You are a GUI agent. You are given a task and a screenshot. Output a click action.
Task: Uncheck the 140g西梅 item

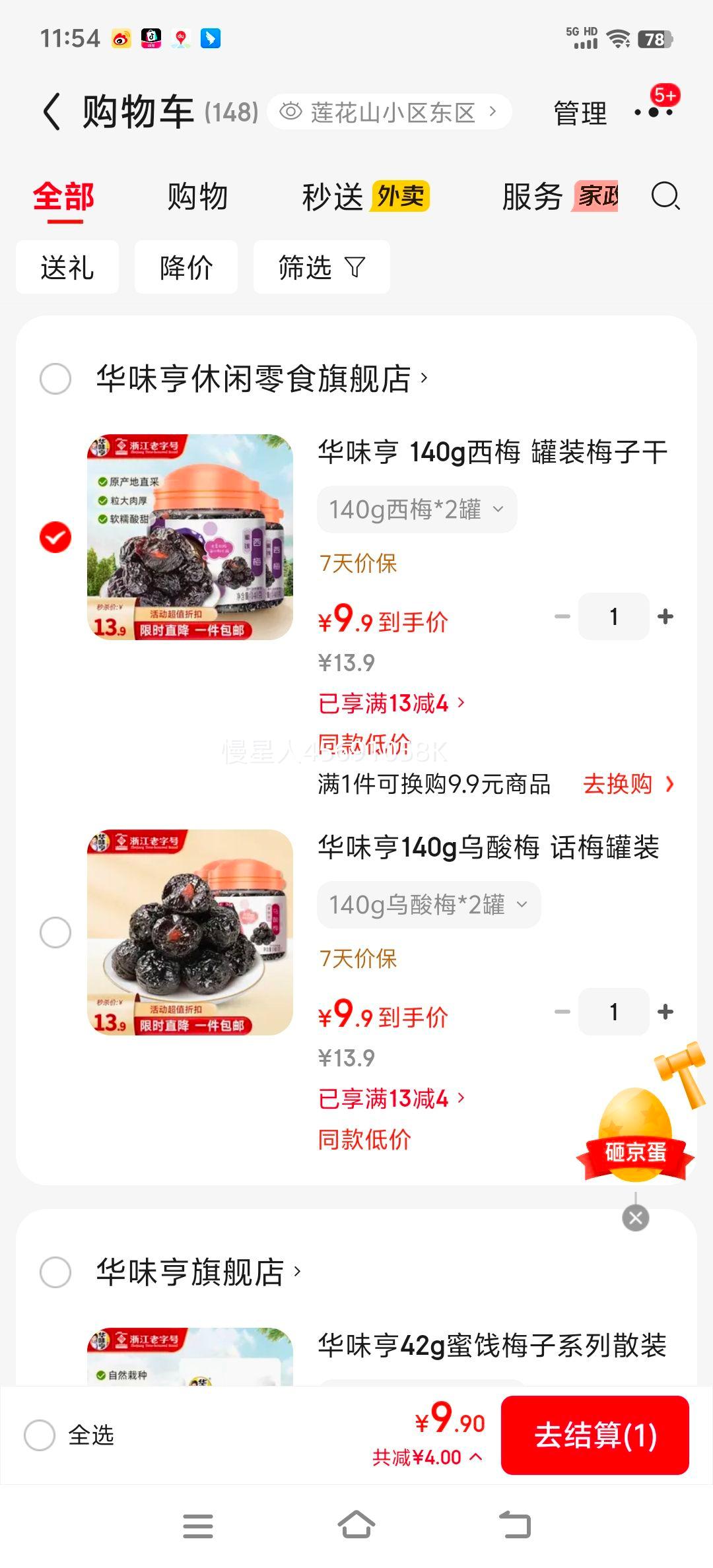pos(55,537)
